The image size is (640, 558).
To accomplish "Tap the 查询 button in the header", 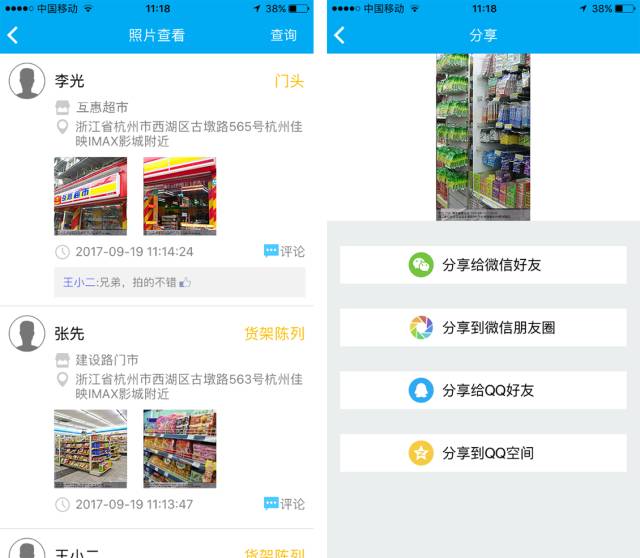I will coord(284,36).
